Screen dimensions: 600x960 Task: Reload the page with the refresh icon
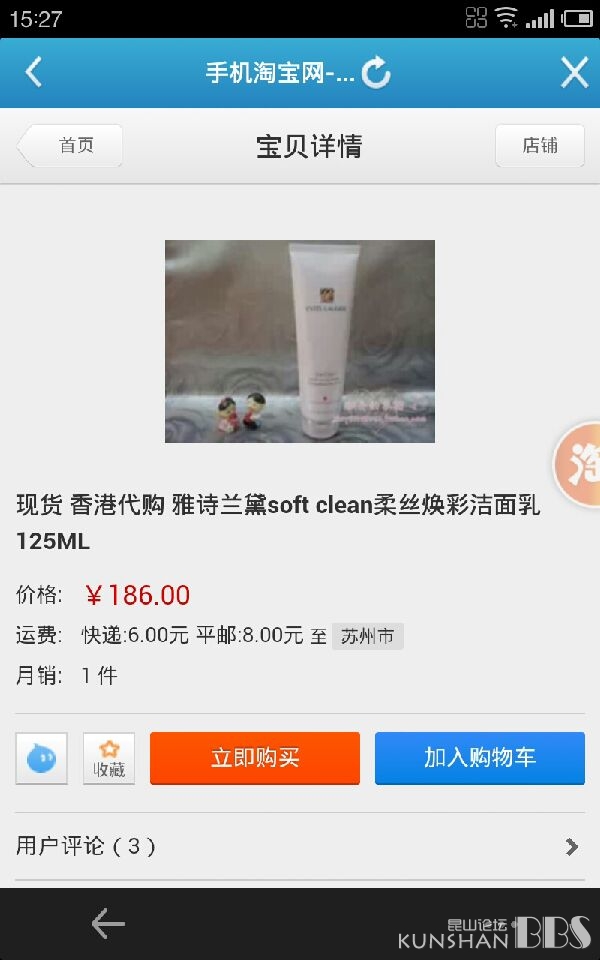click(x=376, y=73)
